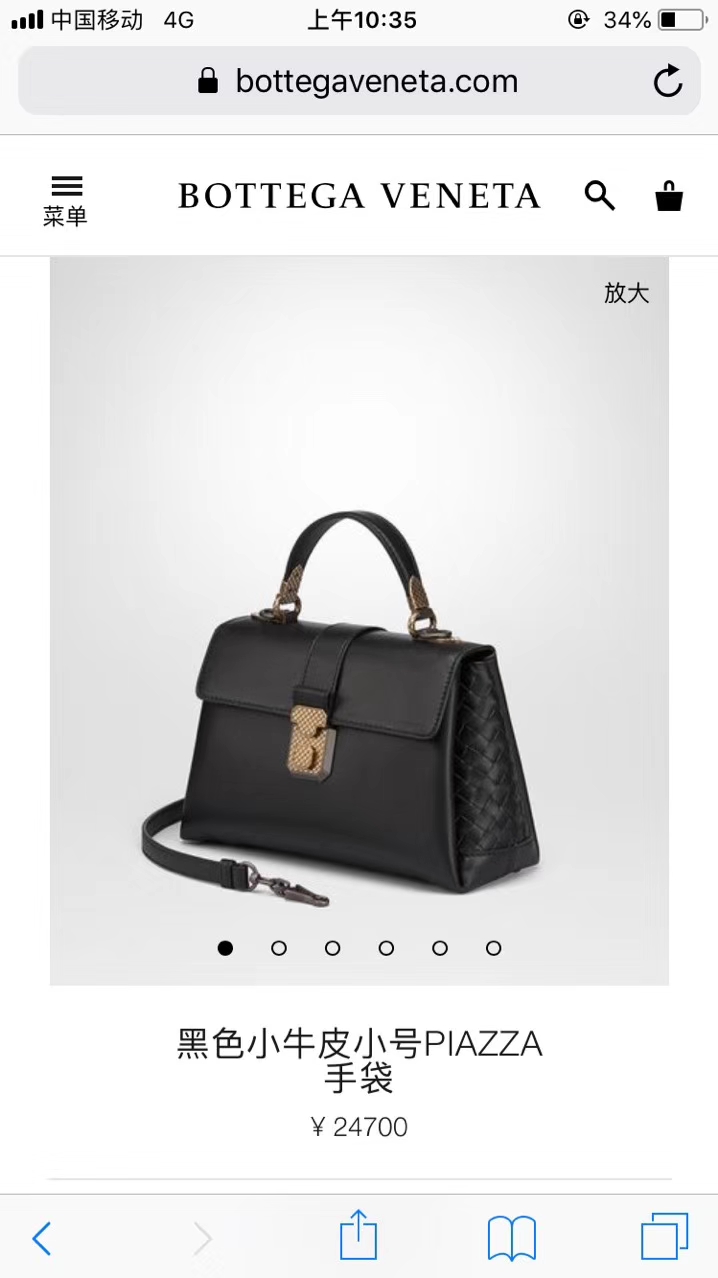Image resolution: width=718 pixels, height=1278 pixels.
Task: Tap the Bottega Veneta logo to go home
Action: pyautogui.click(x=359, y=195)
